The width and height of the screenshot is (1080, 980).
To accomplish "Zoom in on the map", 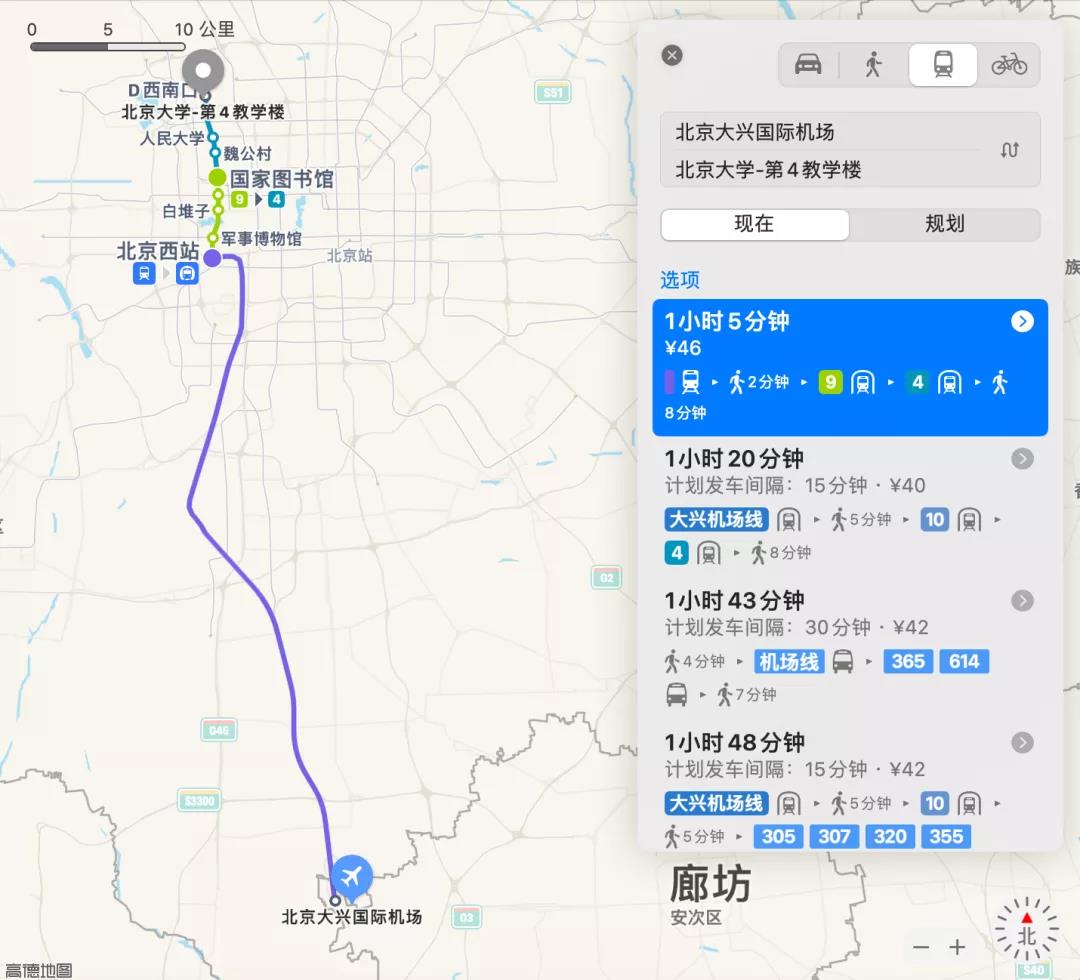I will 957,947.
